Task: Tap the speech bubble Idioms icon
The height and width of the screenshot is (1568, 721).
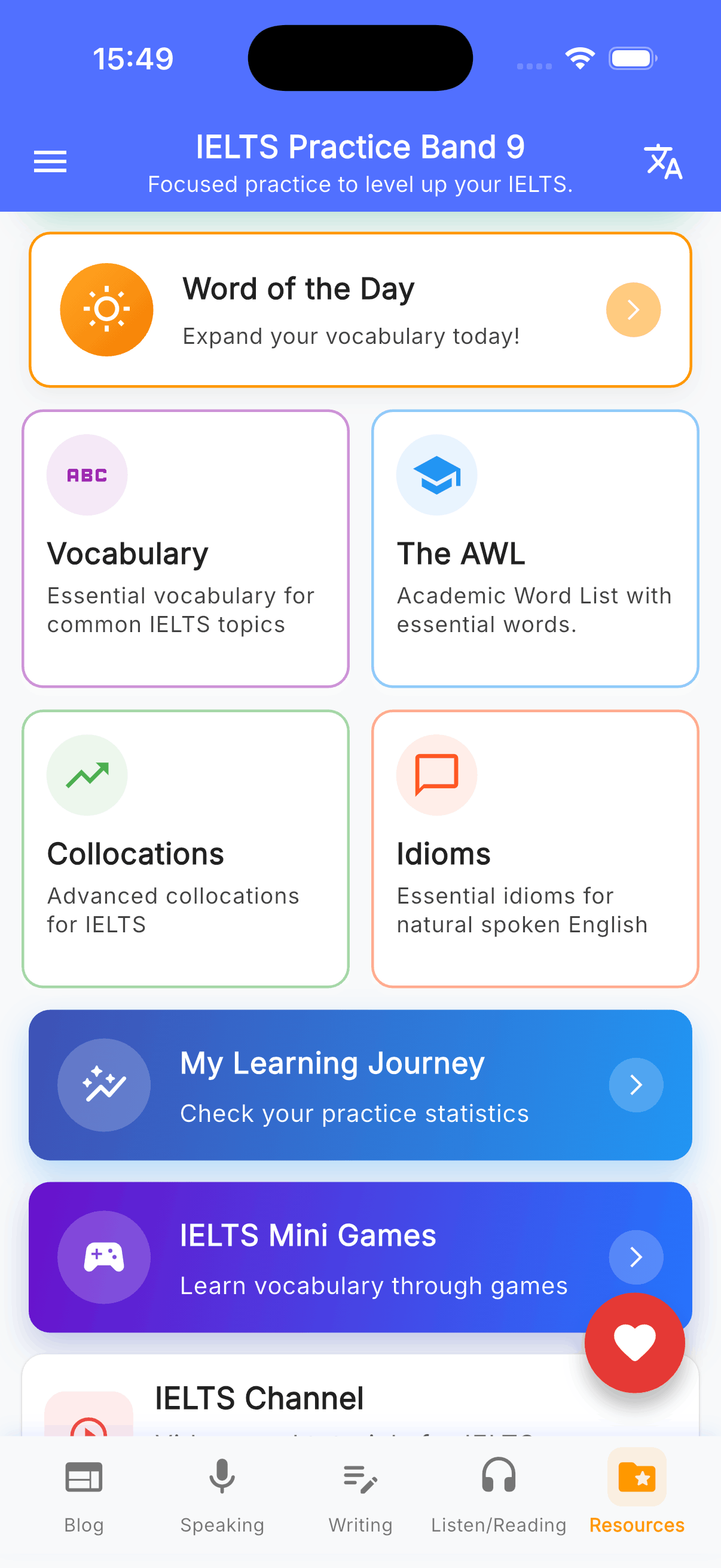Action: coord(436,774)
